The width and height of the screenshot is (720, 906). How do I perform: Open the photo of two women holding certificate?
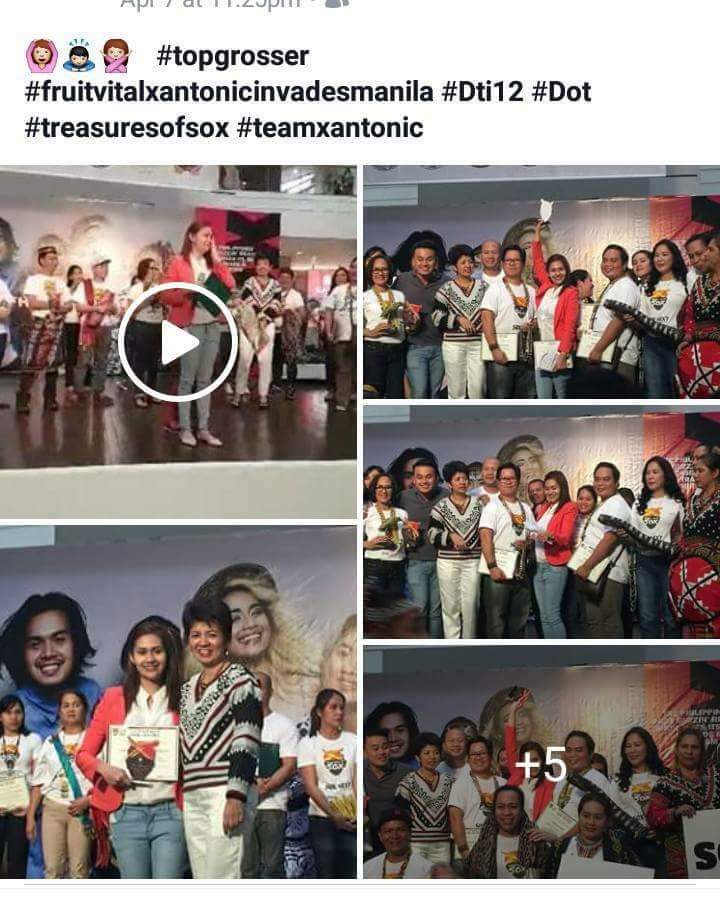(178, 702)
